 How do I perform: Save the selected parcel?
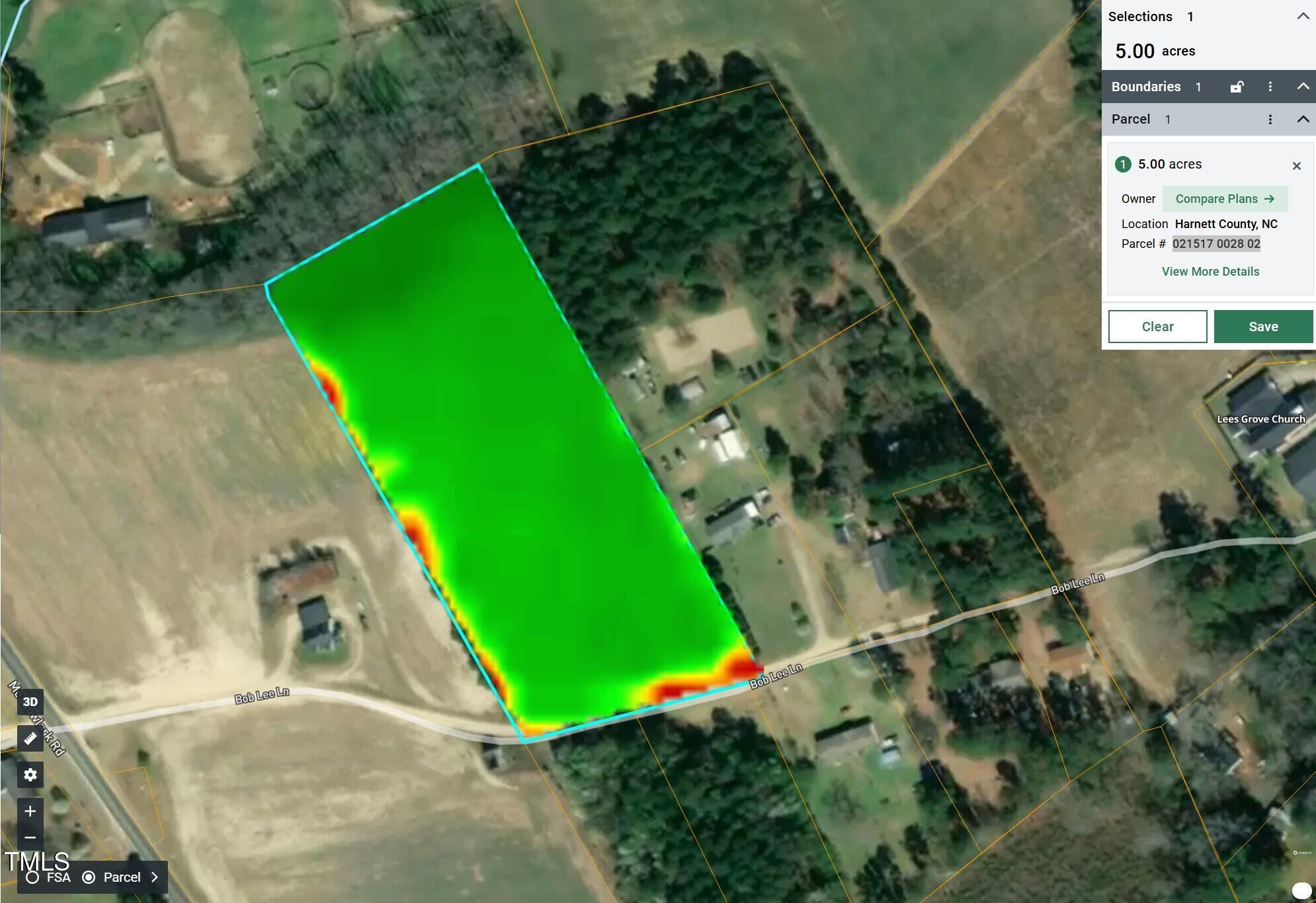1262,327
